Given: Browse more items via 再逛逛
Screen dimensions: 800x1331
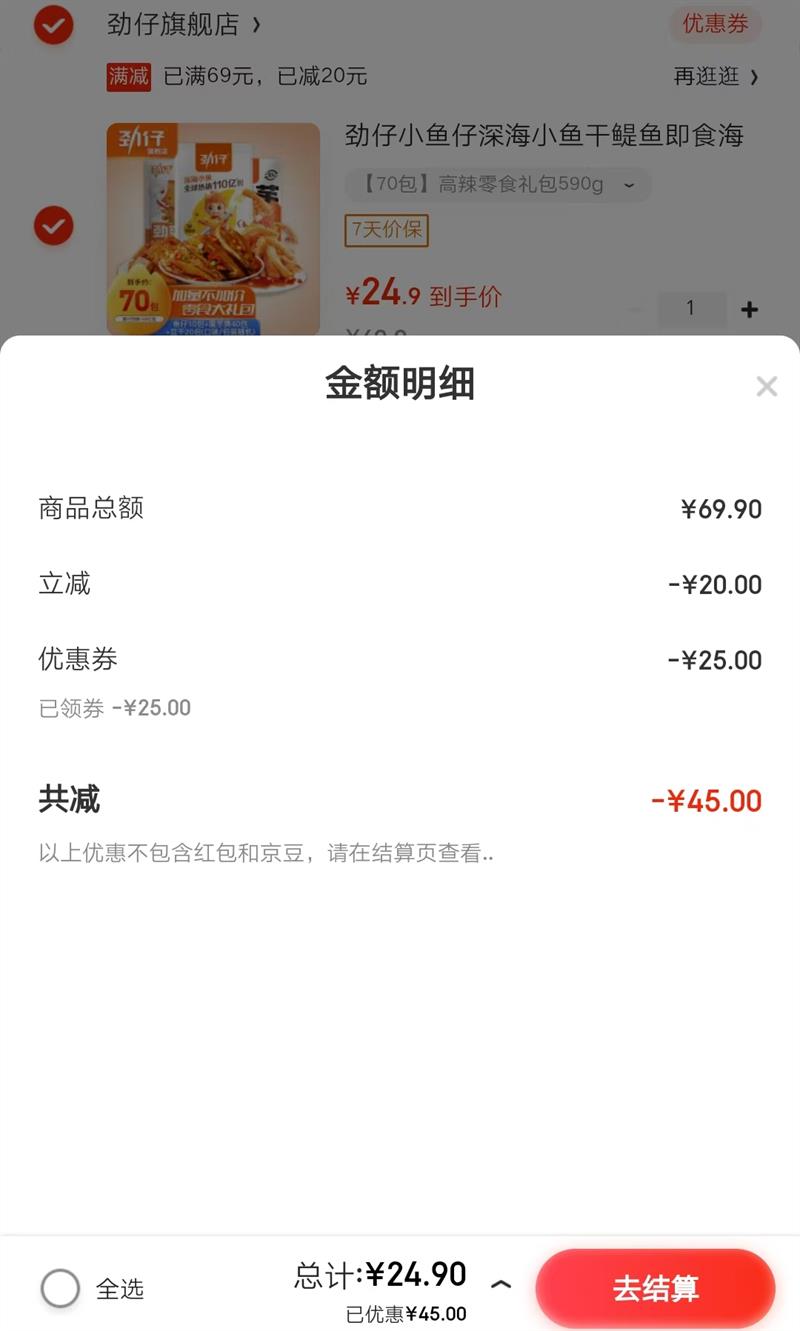Looking at the screenshot, I should (x=710, y=76).
